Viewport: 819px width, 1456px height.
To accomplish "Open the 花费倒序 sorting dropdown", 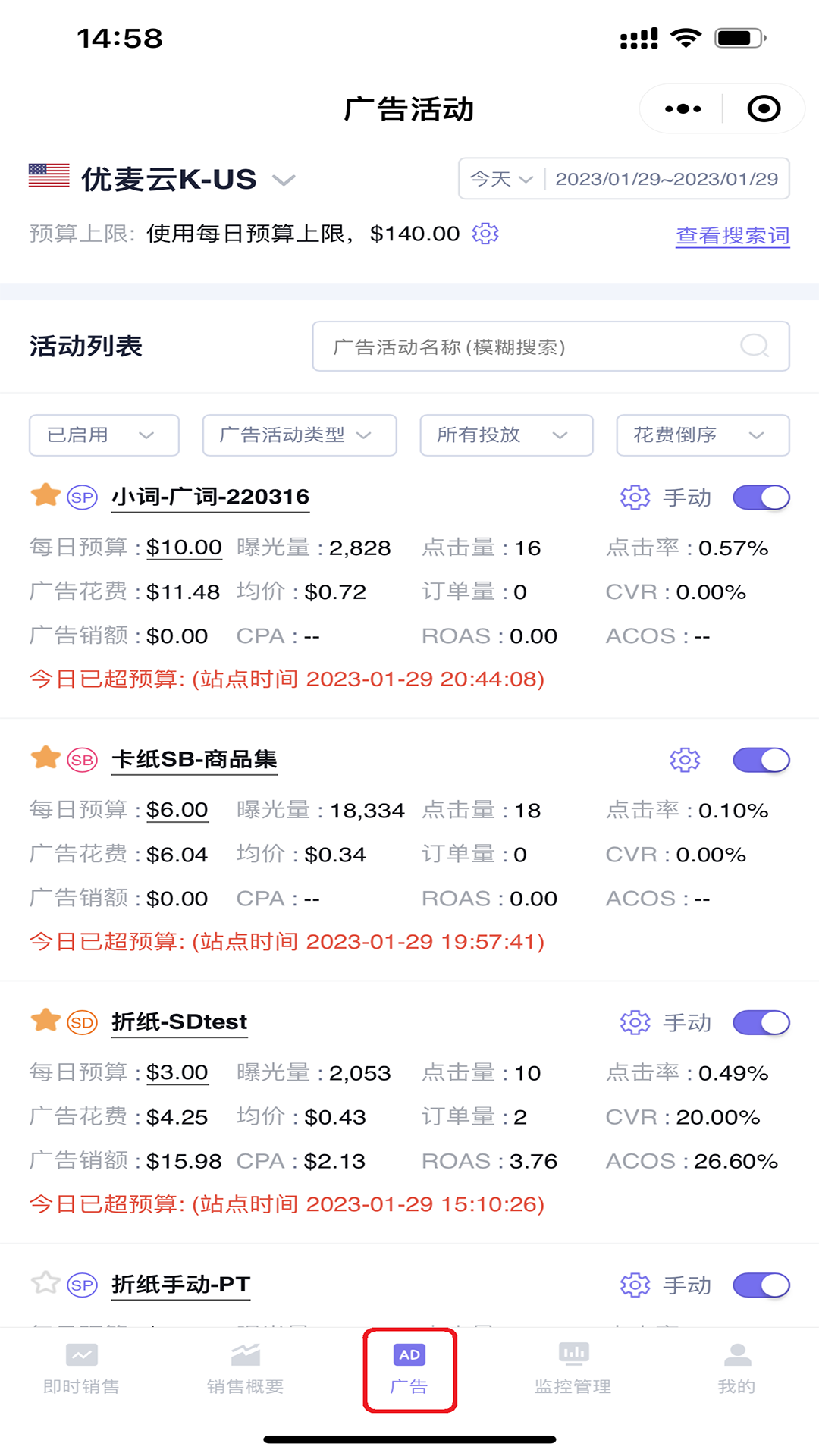I will point(701,435).
